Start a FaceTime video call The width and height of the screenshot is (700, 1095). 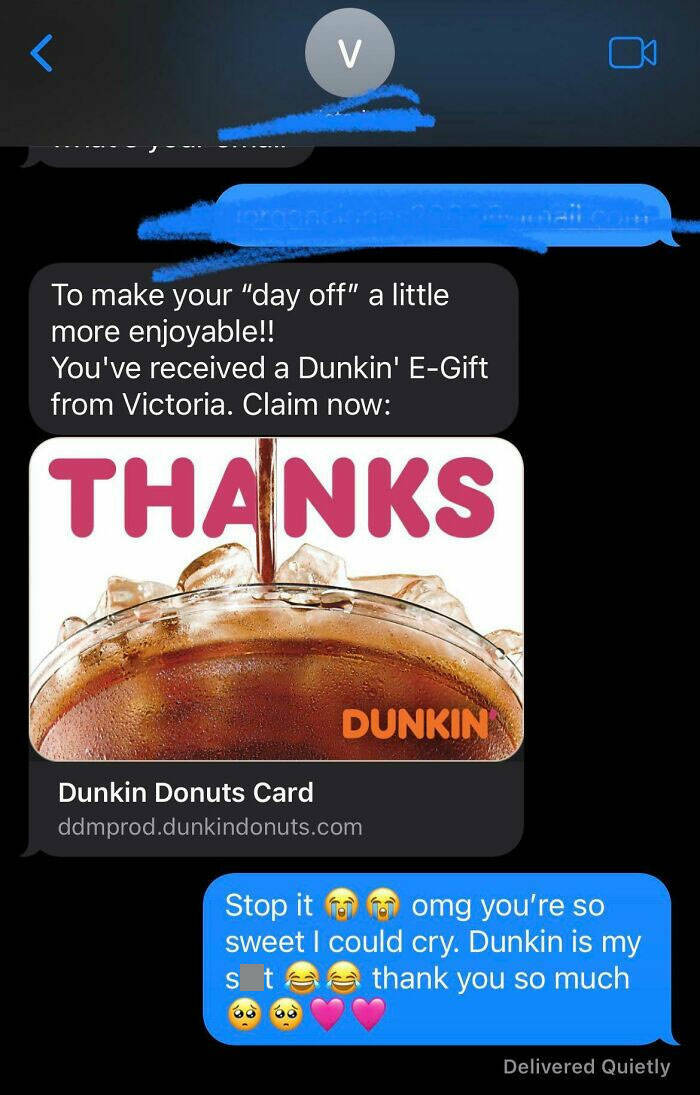tap(632, 53)
